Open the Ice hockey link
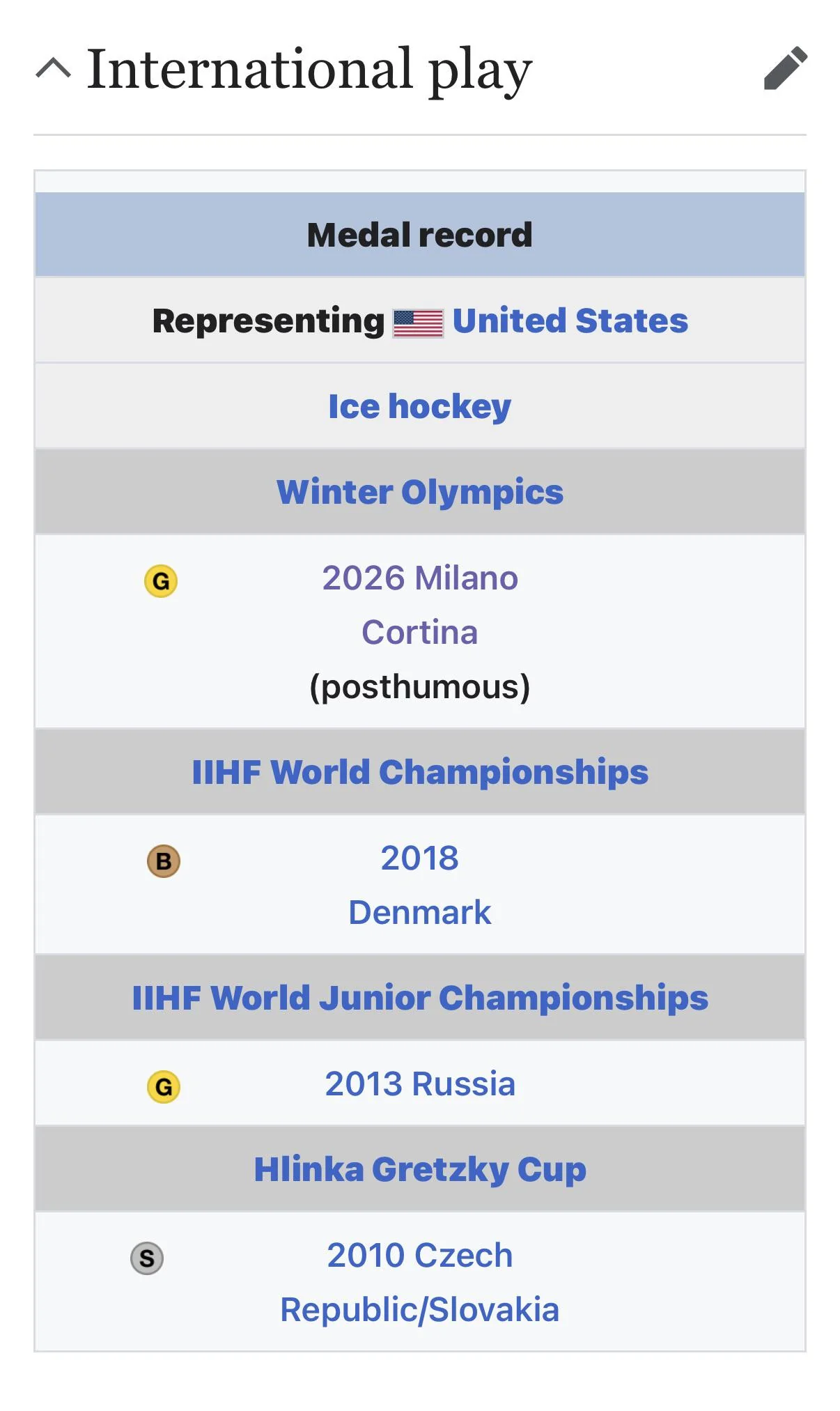Image resolution: width=840 pixels, height=1411 pixels. pyautogui.click(x=419, y=407)
